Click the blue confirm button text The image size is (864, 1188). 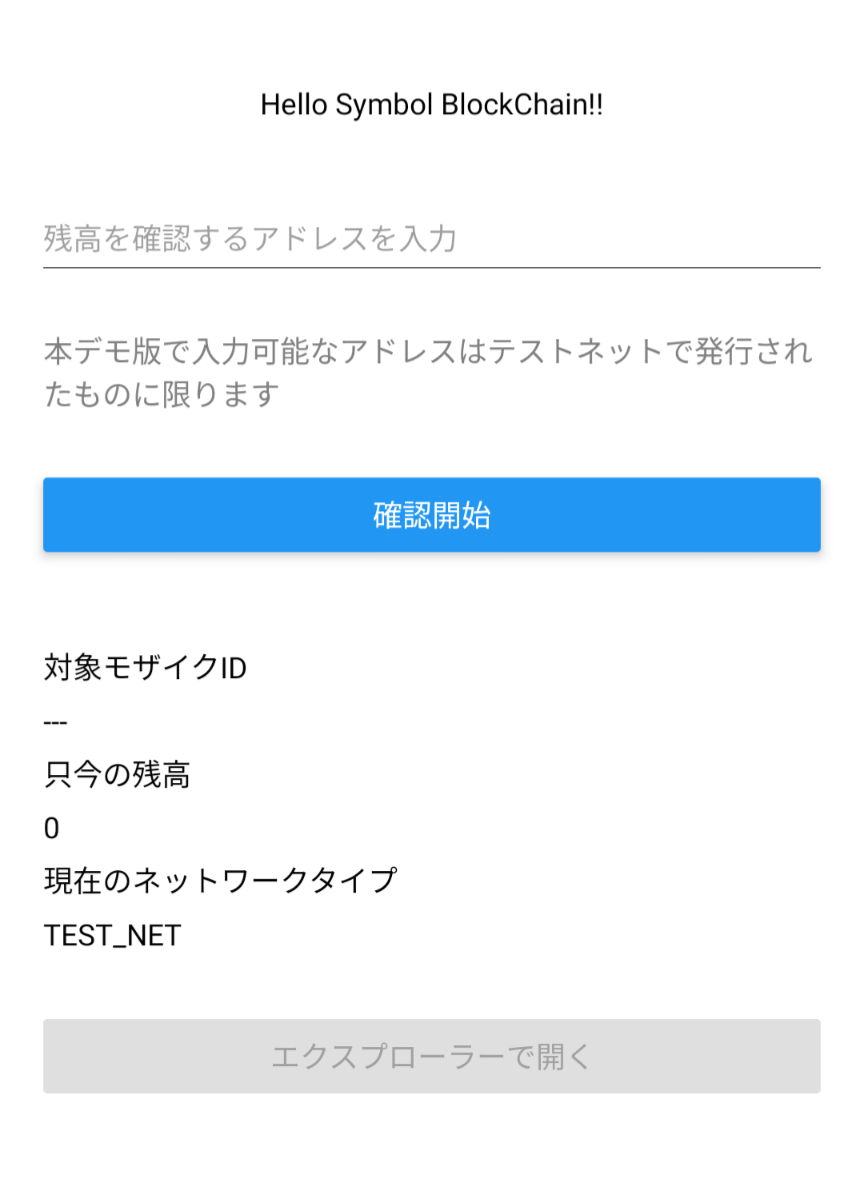(430, 513)
